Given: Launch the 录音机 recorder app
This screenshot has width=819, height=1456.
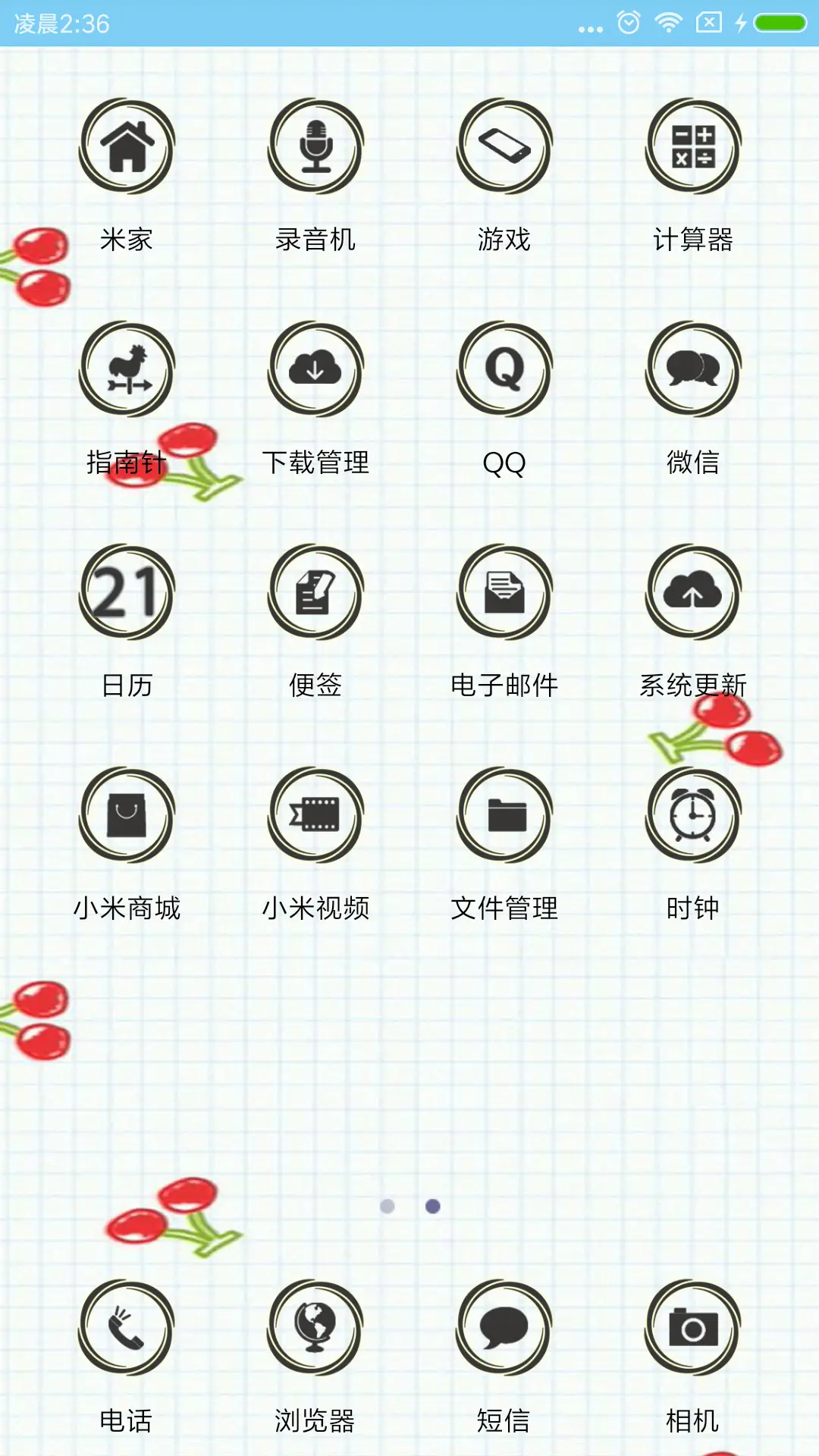Looking at the screenshot, I should [x=316, y=149].
